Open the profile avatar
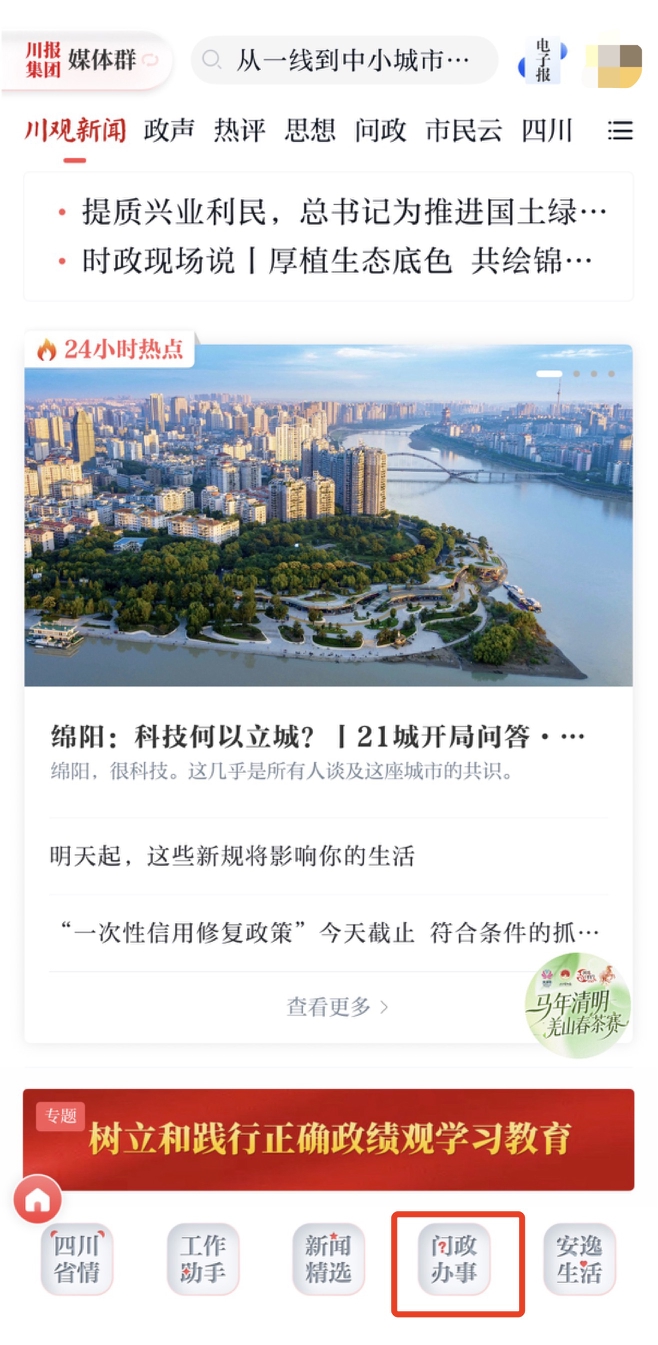 coord(613,63)
